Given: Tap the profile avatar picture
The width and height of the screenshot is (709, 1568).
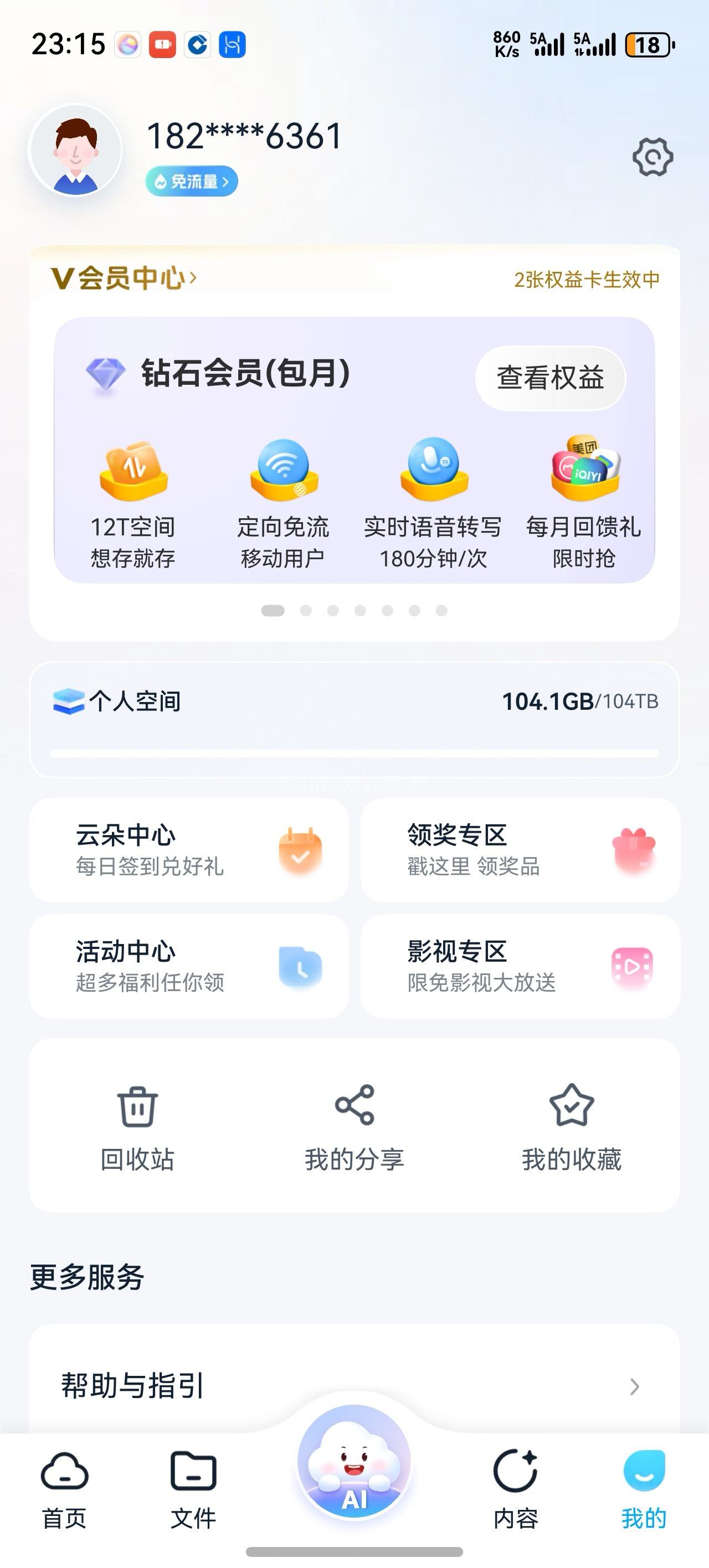Looking at the screenshot, I should [75, 151].
